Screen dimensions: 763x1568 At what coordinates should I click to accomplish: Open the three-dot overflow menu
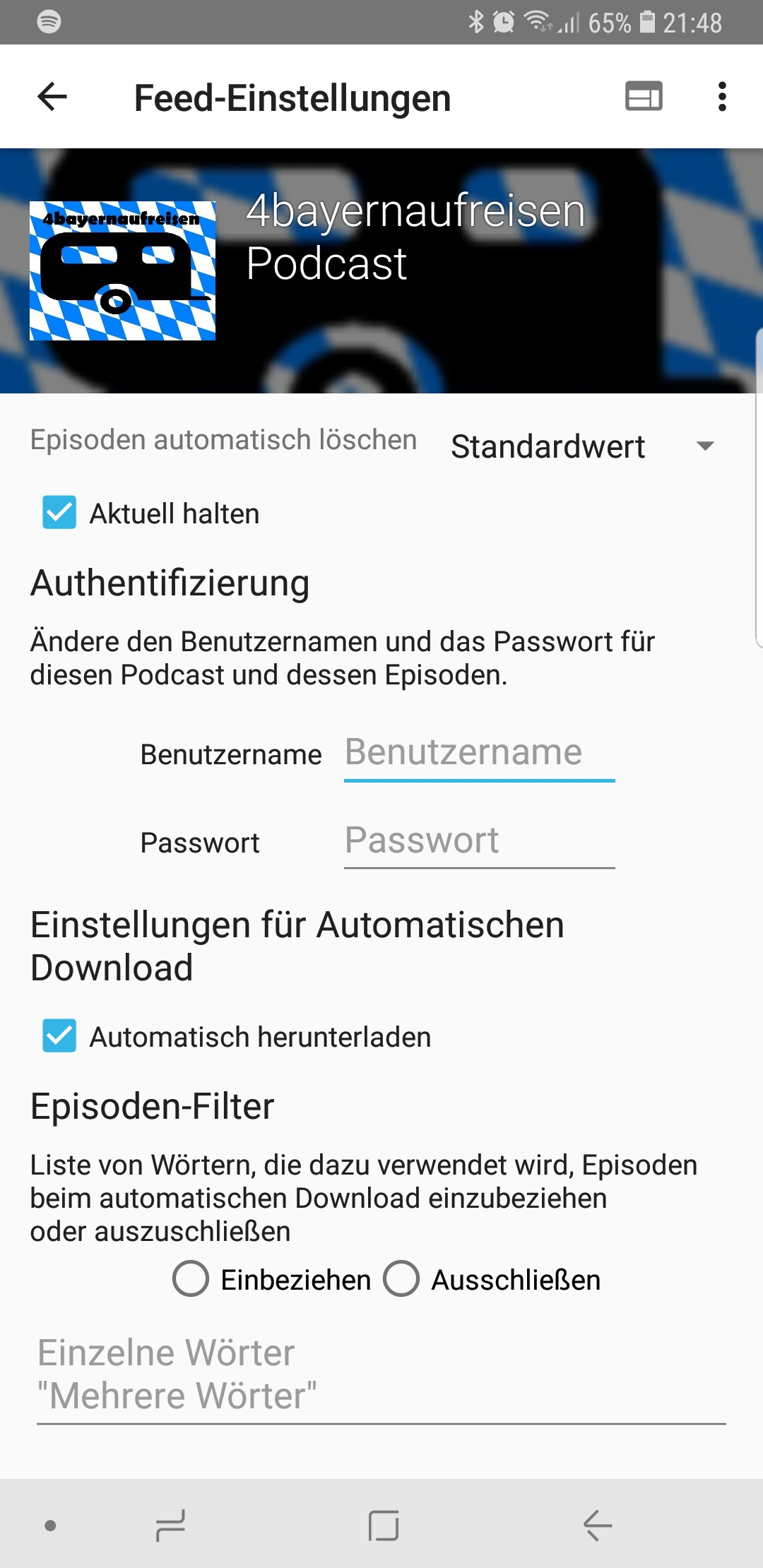pyautogui.click(x=721, y=97)
